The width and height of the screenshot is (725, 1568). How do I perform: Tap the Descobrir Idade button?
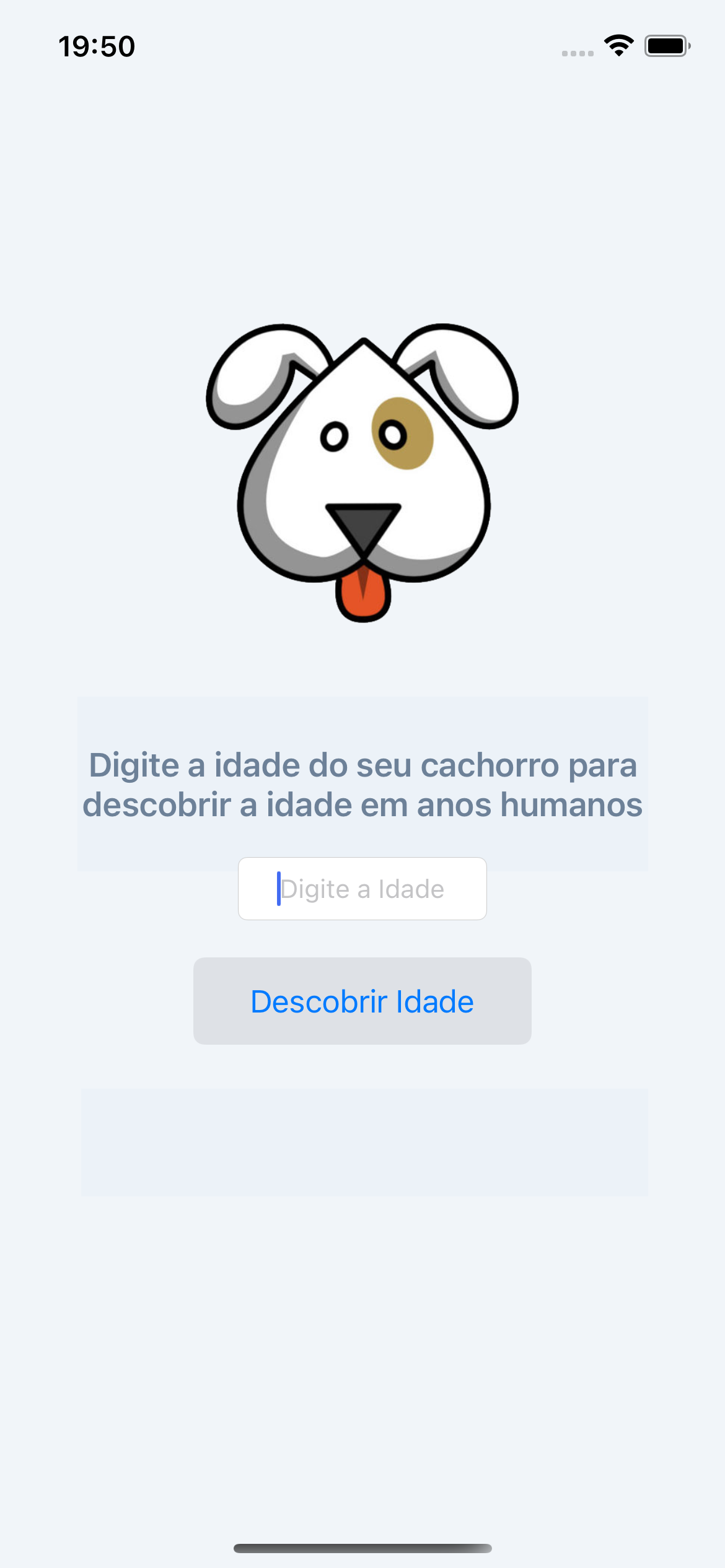tap(362, 1001)
